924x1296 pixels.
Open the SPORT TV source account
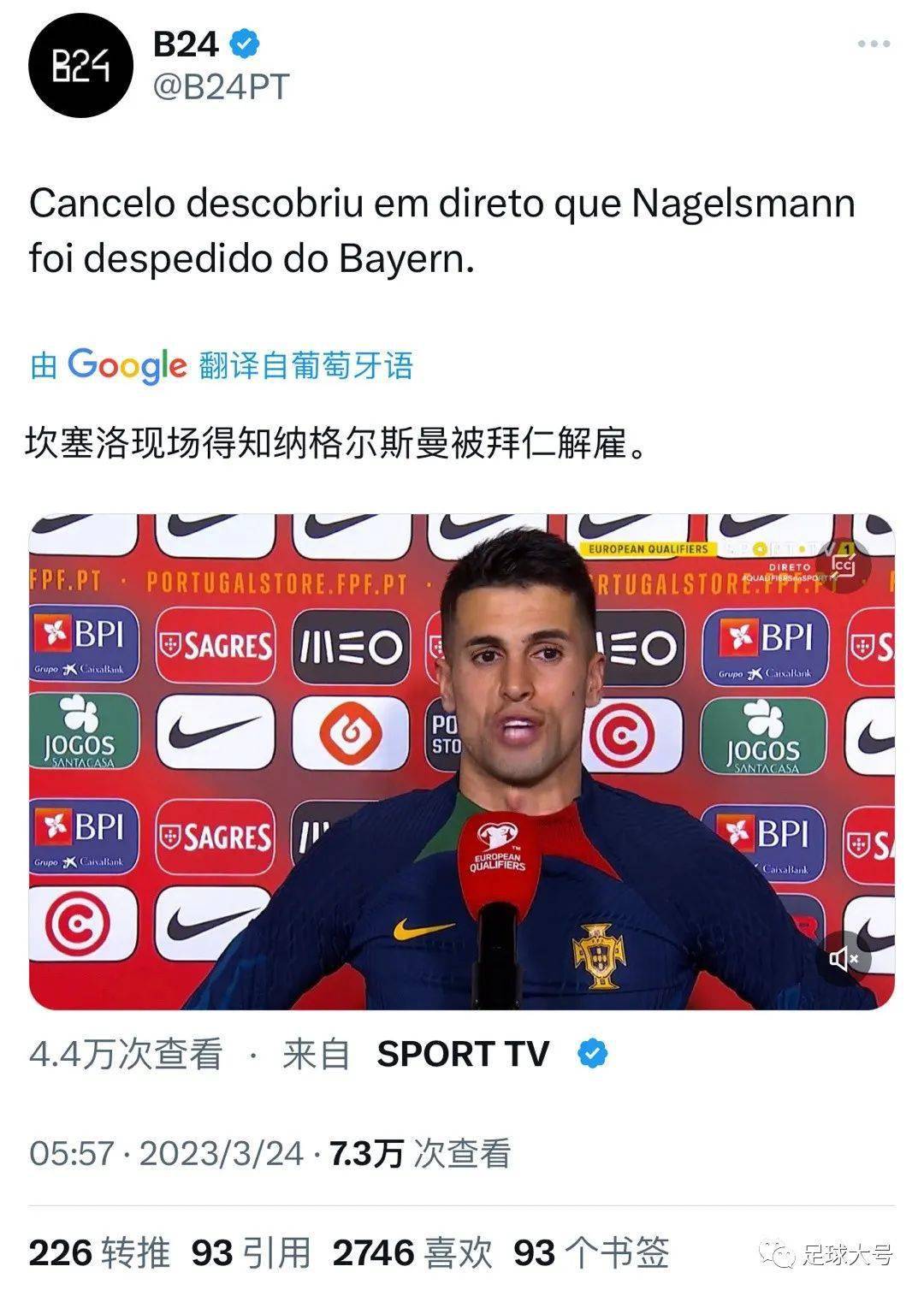point(463,1054)
